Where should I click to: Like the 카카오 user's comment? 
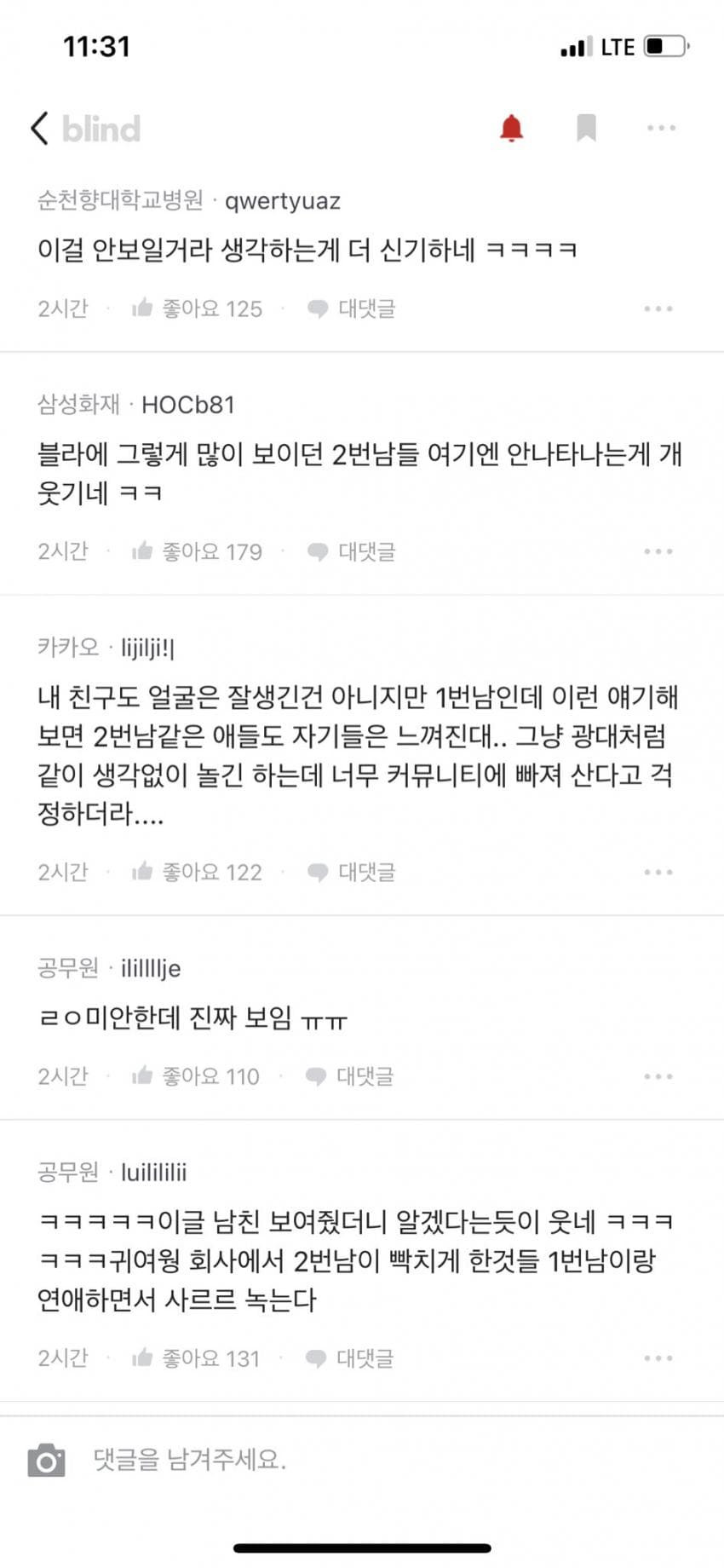pos(197,872)
